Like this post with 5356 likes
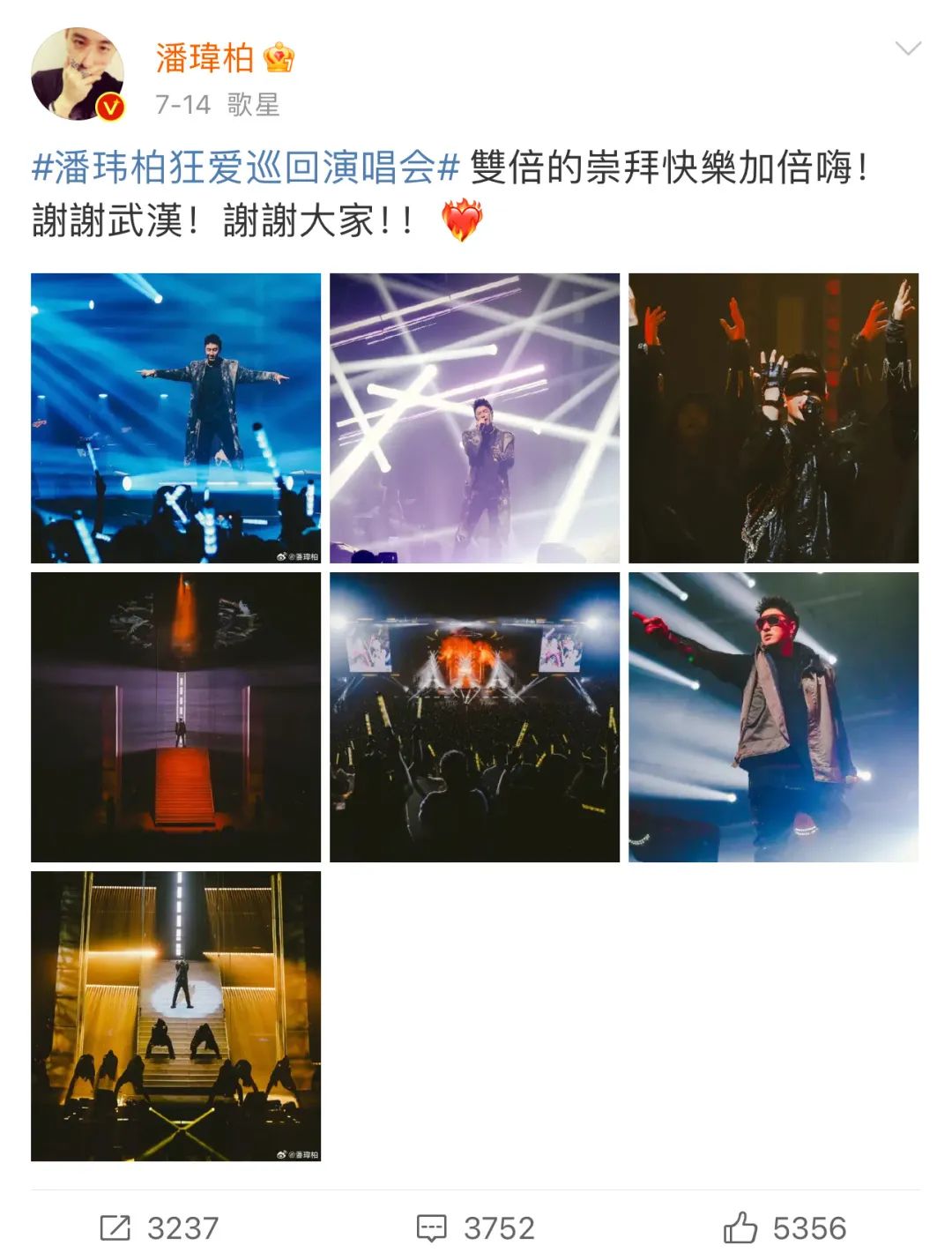 [784, 1227]
